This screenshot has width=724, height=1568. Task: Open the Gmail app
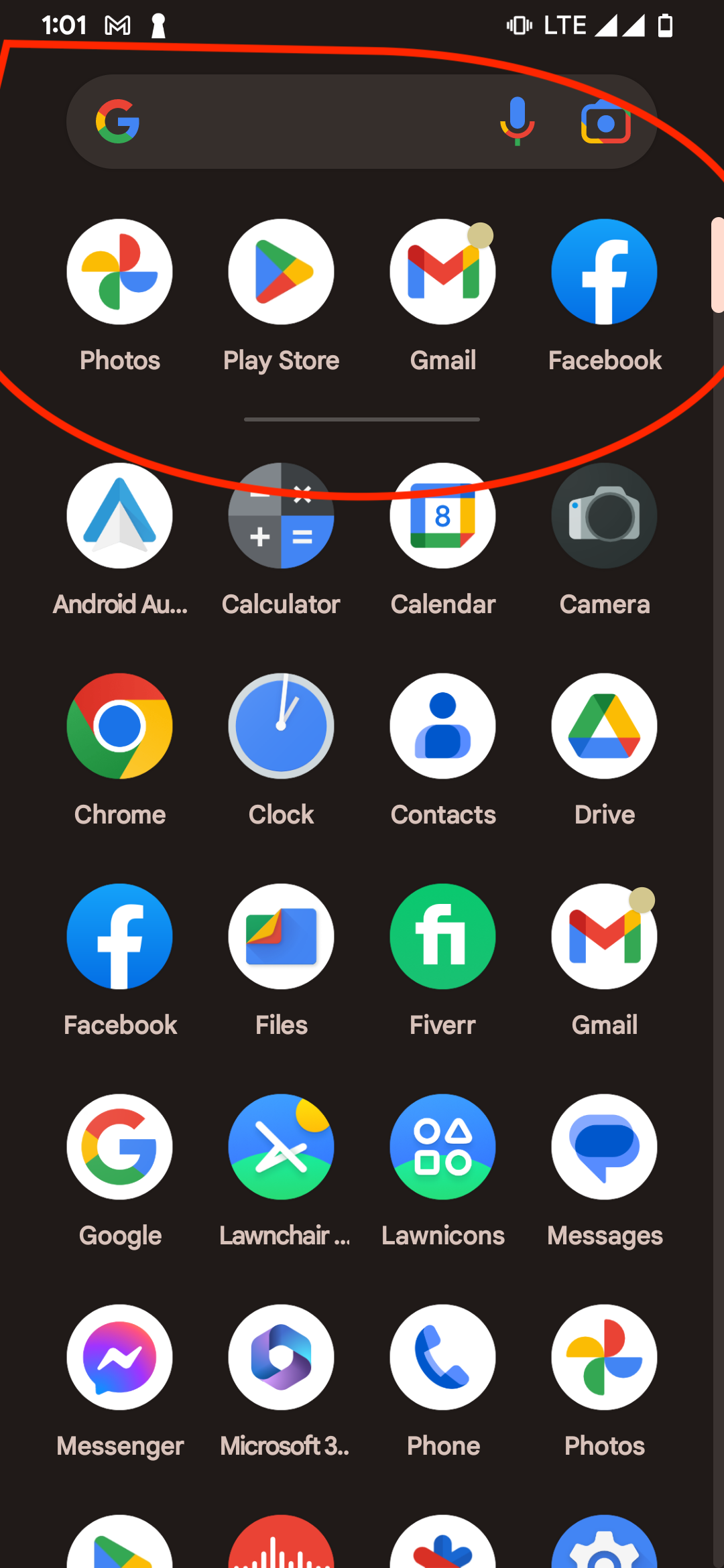point(442,271)
